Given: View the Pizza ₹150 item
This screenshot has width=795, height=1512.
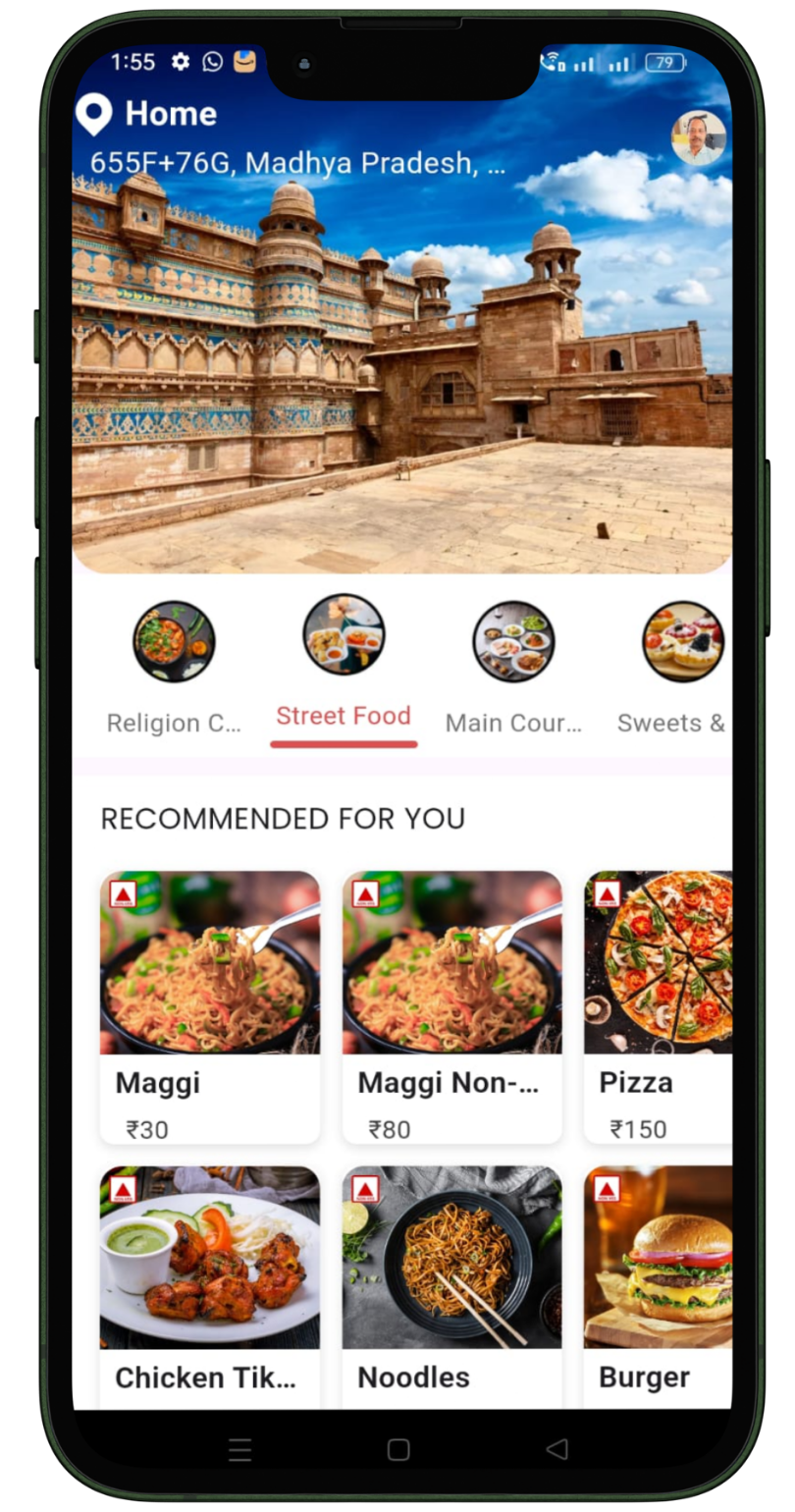Looking at the screenshot, I should tap(660, 1006).
